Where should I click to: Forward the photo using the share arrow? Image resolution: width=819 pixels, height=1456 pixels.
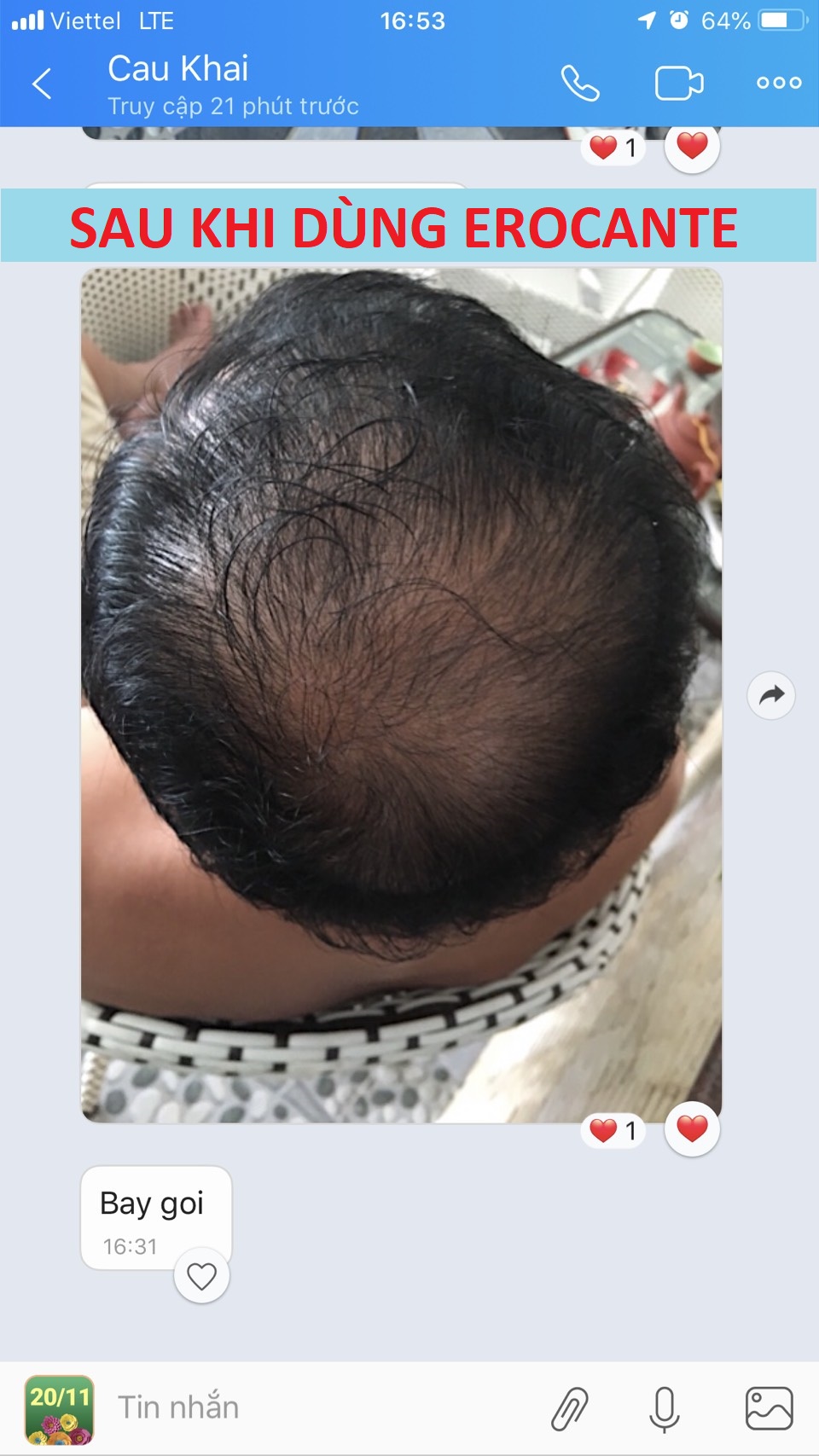click(771, 695)
